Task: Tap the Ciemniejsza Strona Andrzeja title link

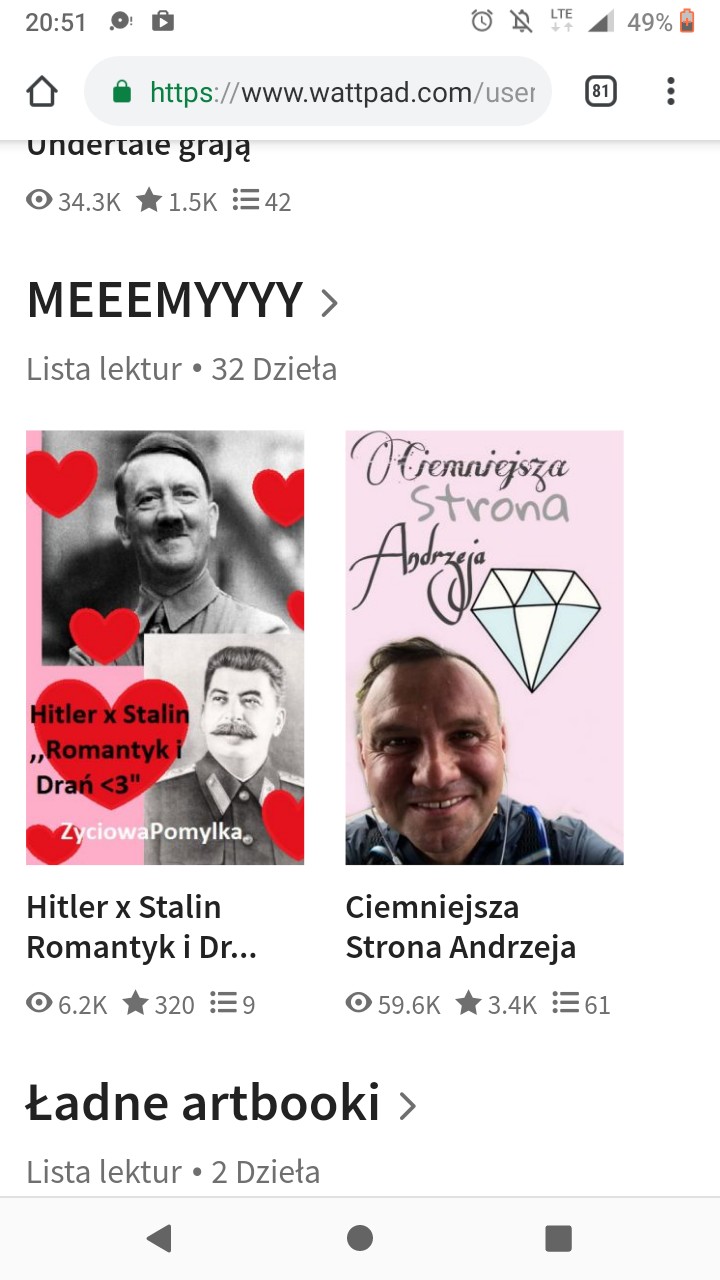Action: (460, 927)
